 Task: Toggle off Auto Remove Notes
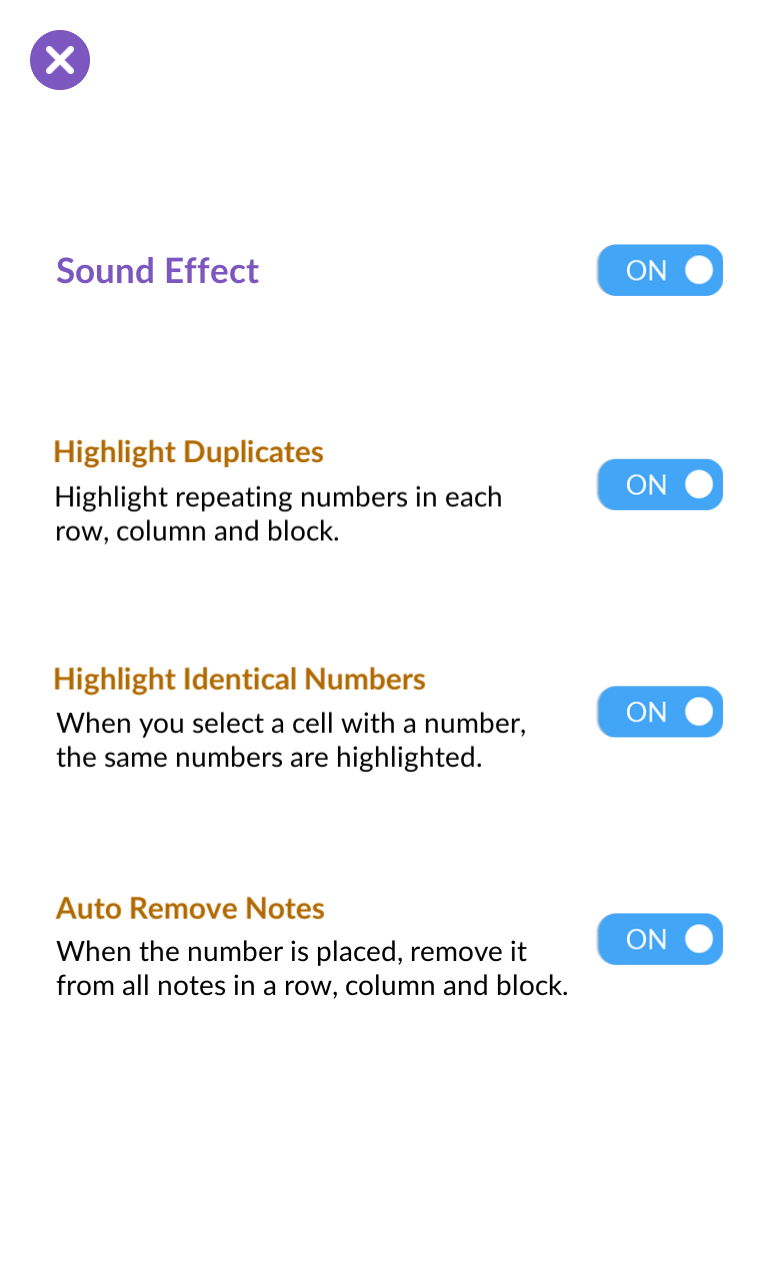click(x=660, y=939)
